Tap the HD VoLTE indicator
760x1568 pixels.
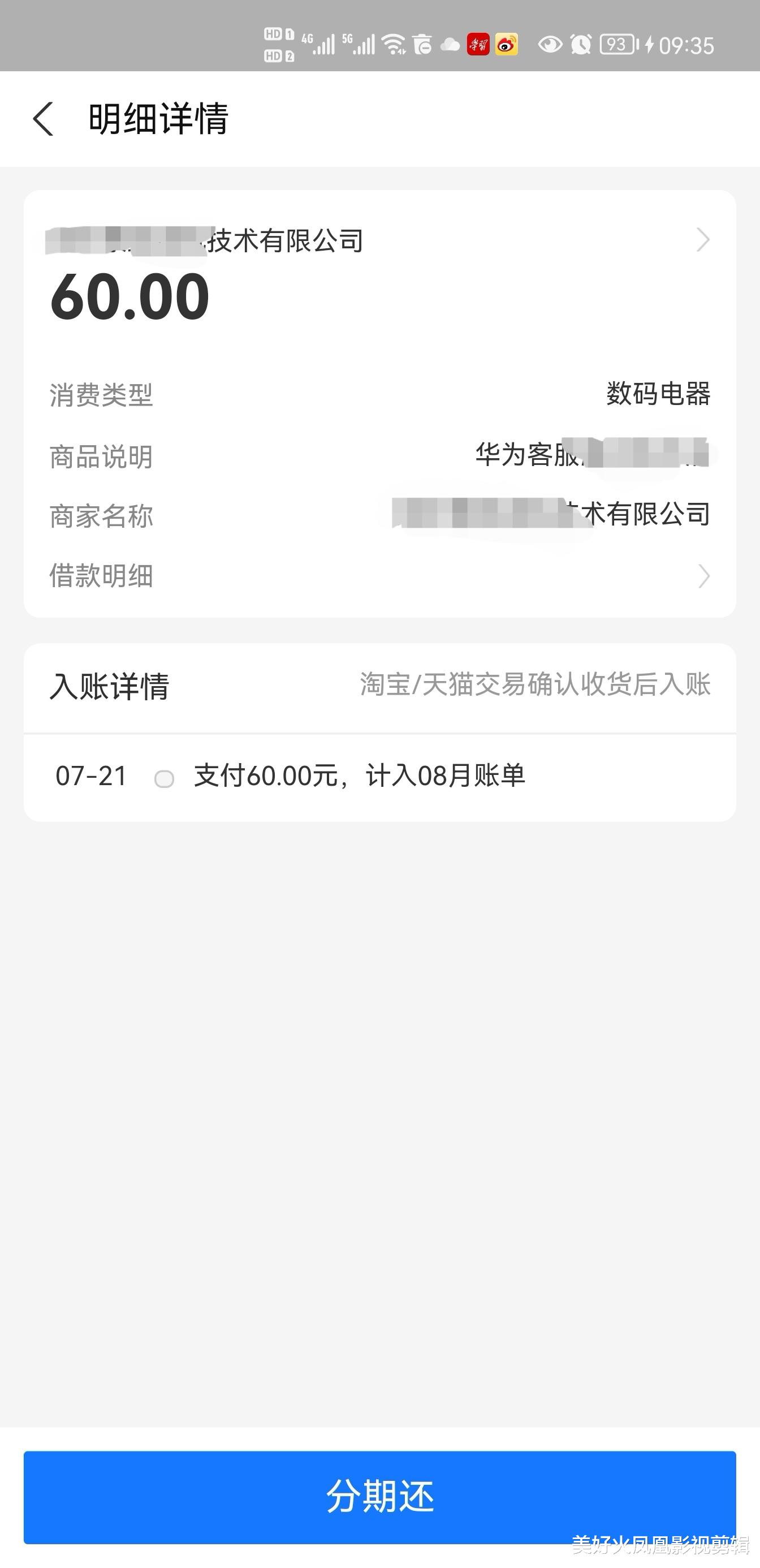pos(279,44)
